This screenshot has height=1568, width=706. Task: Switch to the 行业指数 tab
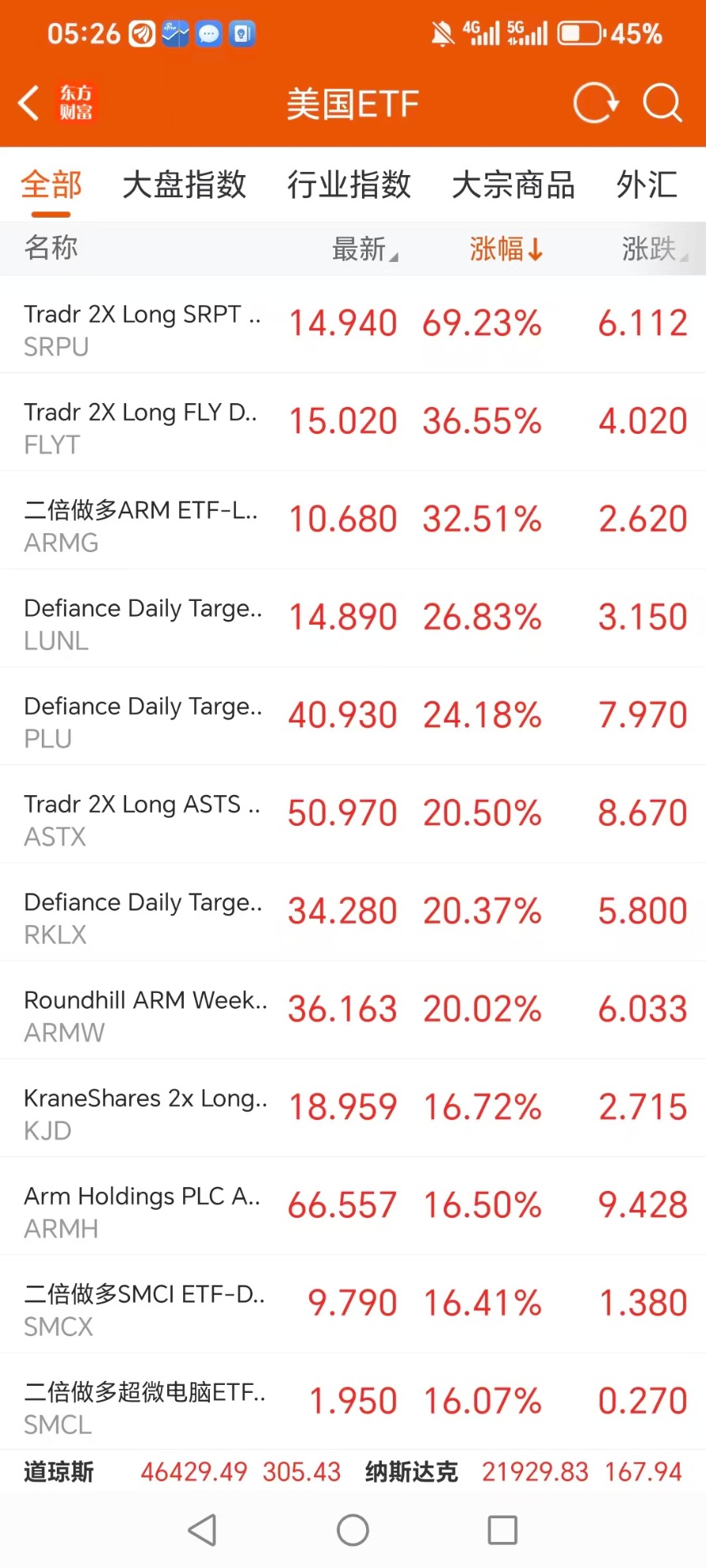[349, 185]
